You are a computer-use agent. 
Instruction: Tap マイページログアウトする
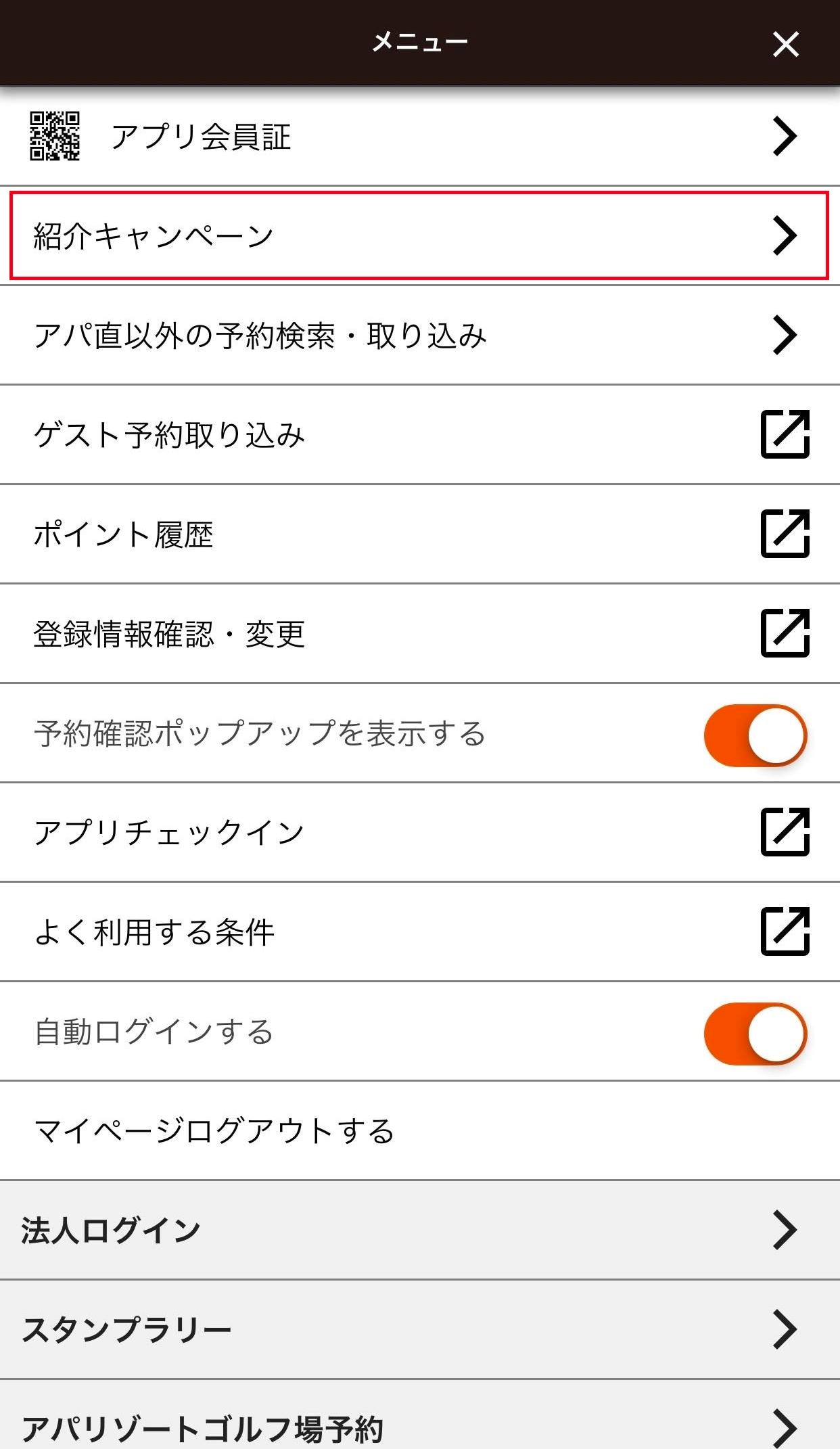(x=420, y=1130)
